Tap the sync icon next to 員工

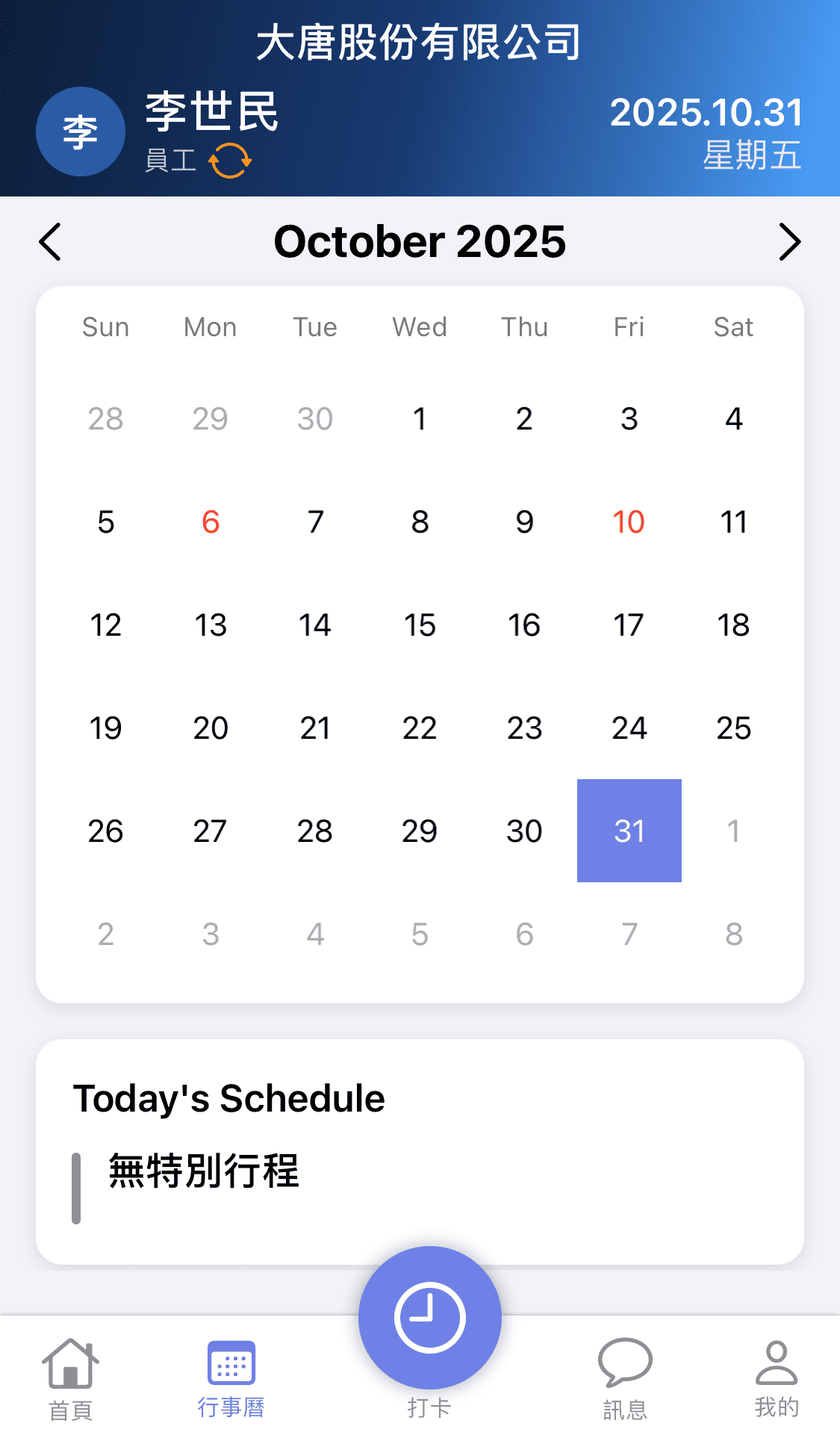(231, 160)
